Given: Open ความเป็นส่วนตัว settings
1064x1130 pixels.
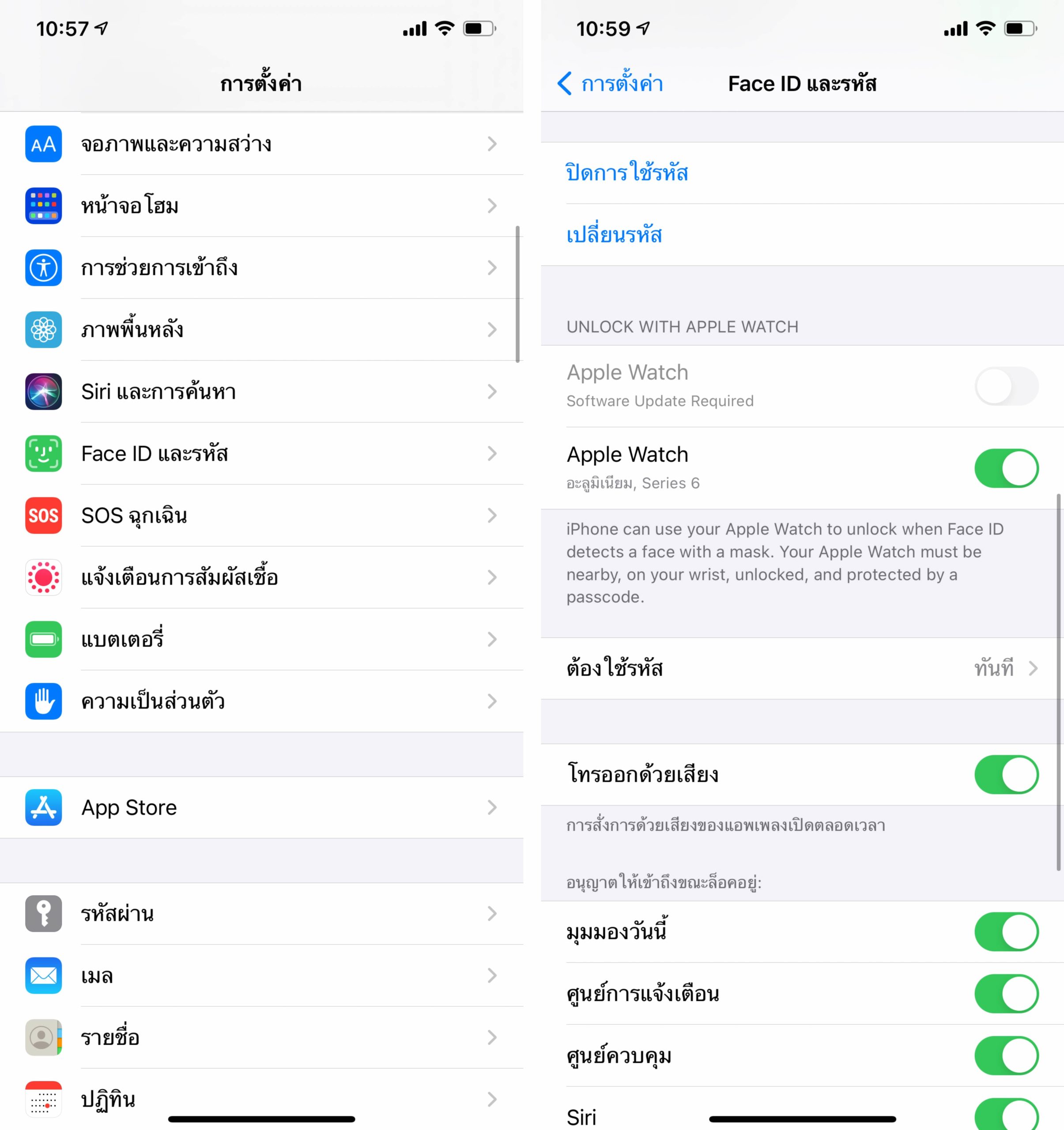Looking at the screenshot, I should click(261, 701).
